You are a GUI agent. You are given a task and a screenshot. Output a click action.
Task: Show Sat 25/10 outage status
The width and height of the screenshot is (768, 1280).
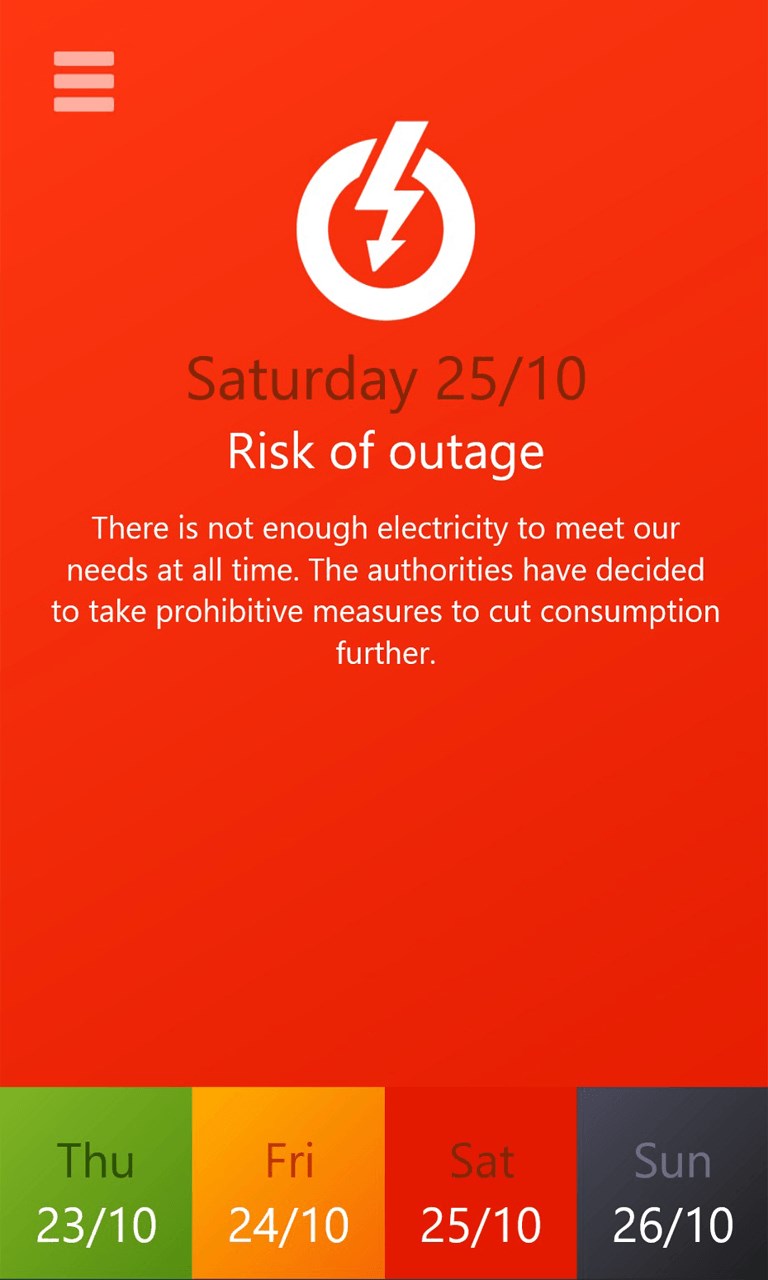click(x=480, y=1184)
